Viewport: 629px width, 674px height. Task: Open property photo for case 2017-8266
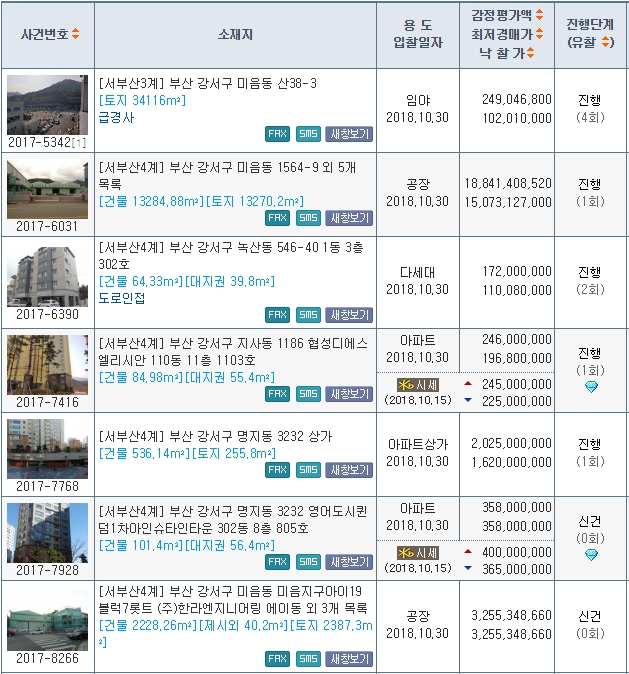47,618
